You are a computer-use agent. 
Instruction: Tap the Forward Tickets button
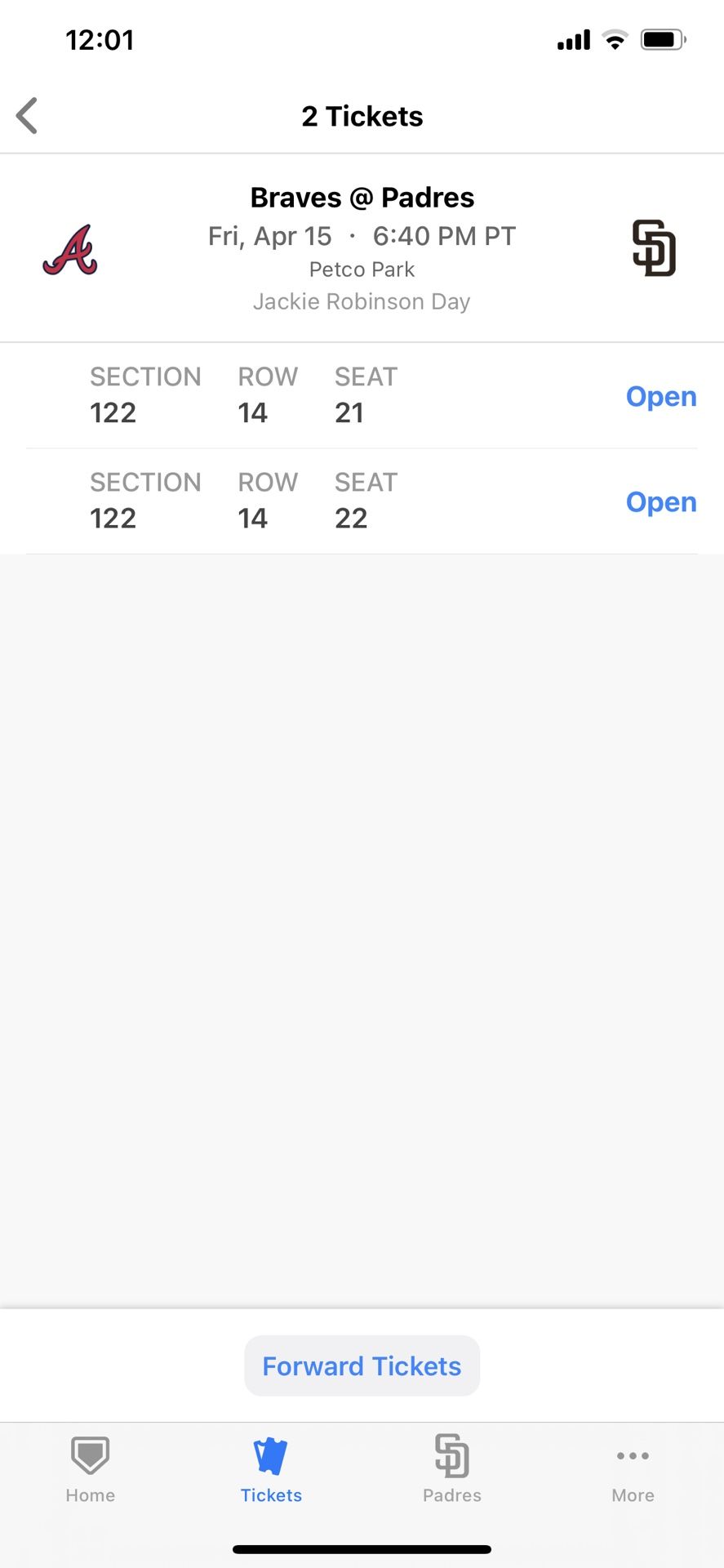click(x=362, y=1365)
